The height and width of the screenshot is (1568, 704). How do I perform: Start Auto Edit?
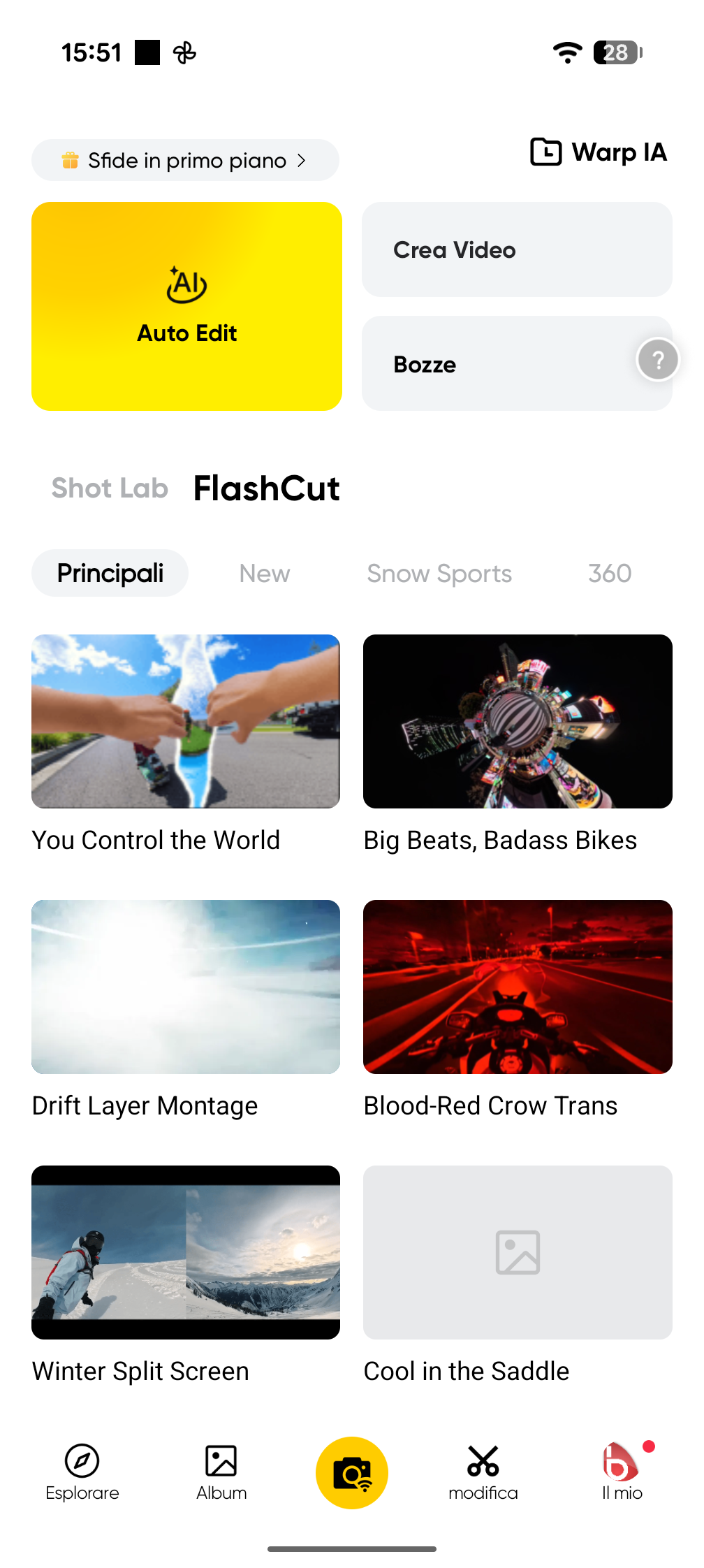tap(186, 306)
